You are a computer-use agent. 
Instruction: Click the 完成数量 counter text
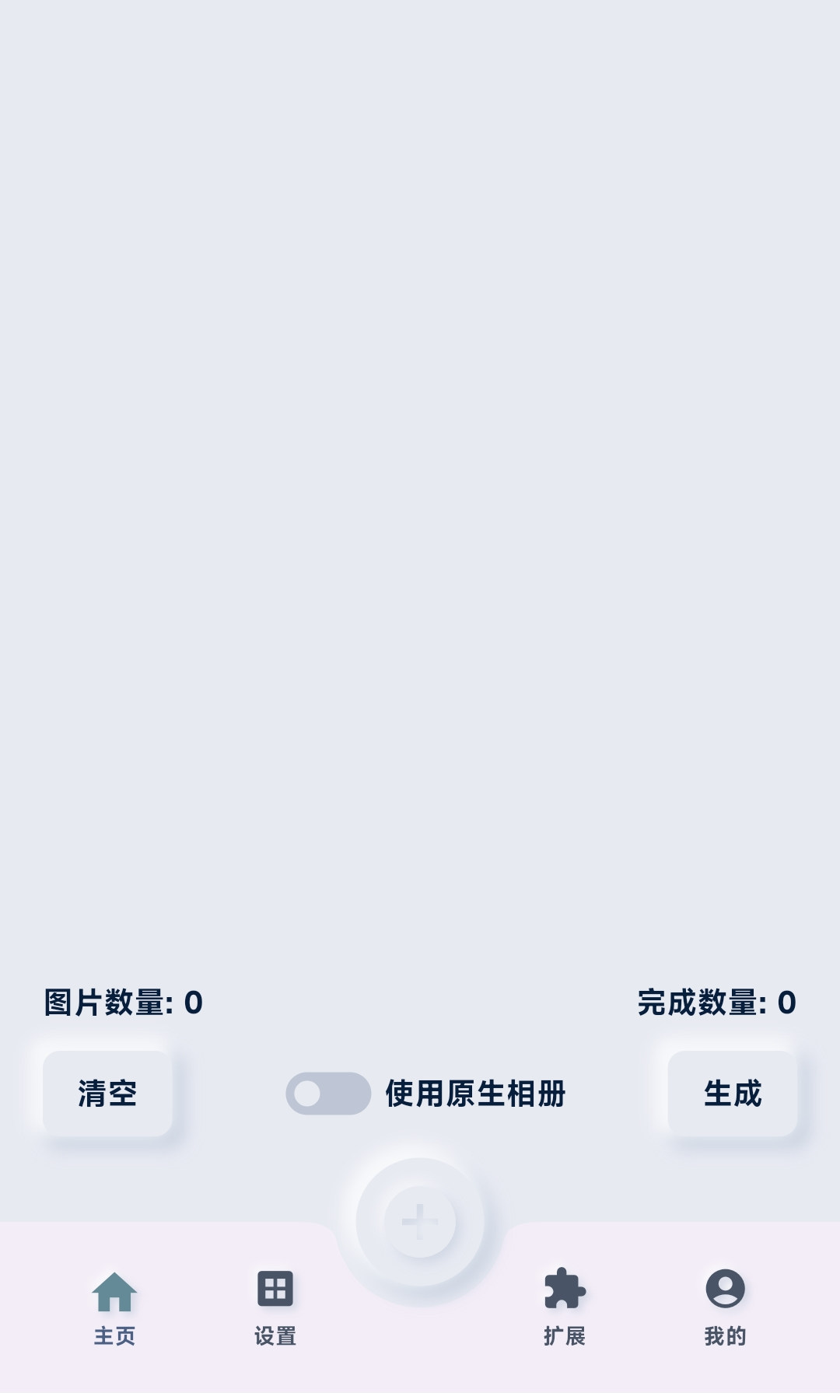click(x=716, y=1005)
